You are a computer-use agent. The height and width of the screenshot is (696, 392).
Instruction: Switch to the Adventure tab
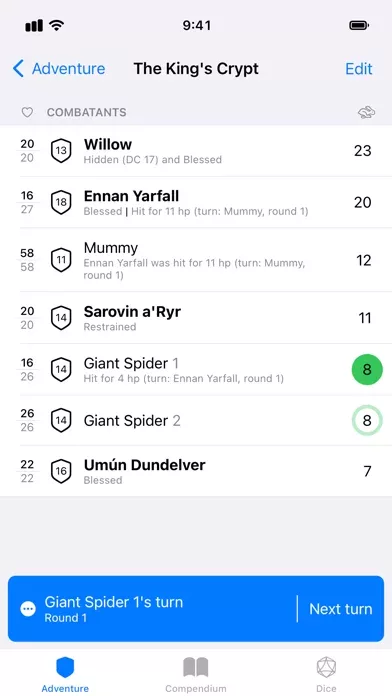point(65,674)
